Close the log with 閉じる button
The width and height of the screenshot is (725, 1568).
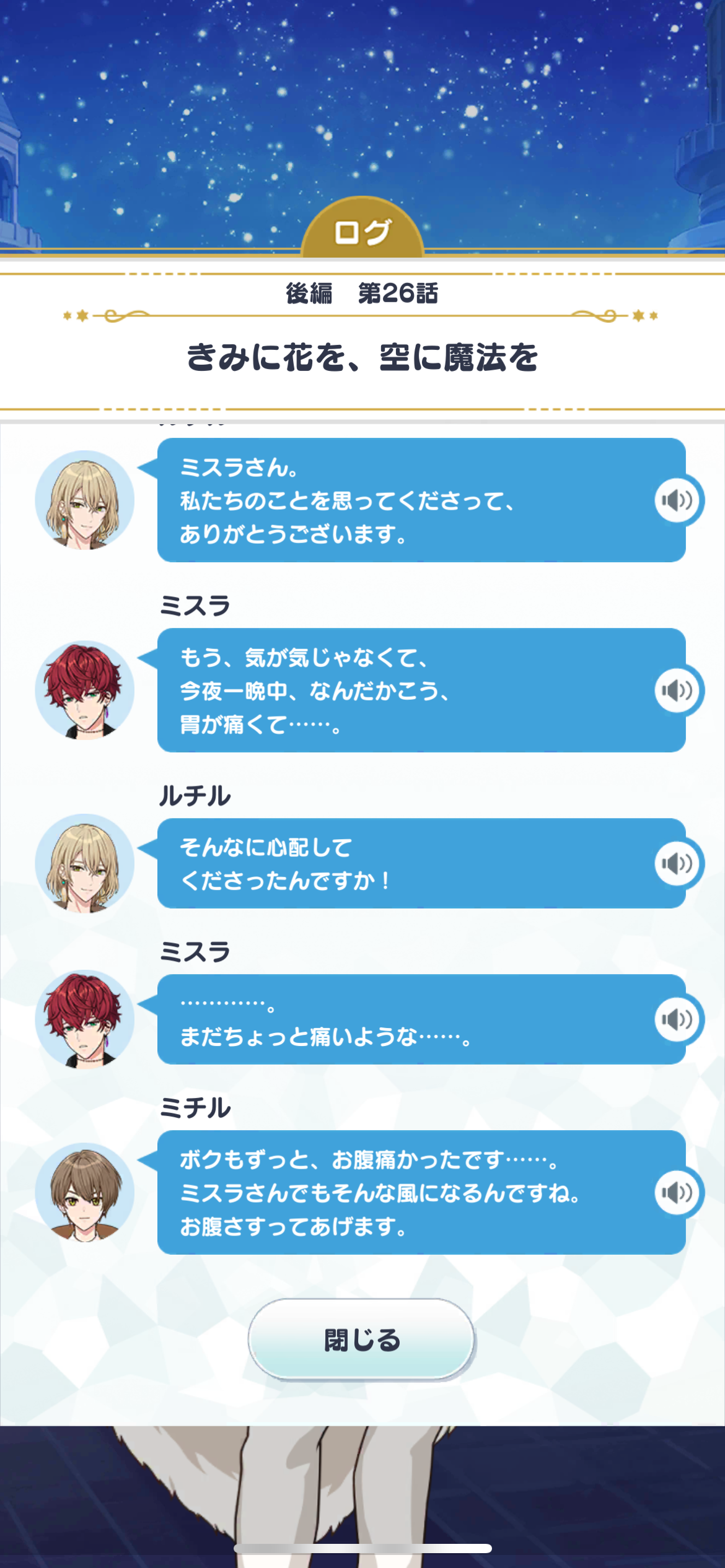point(362,1339)
